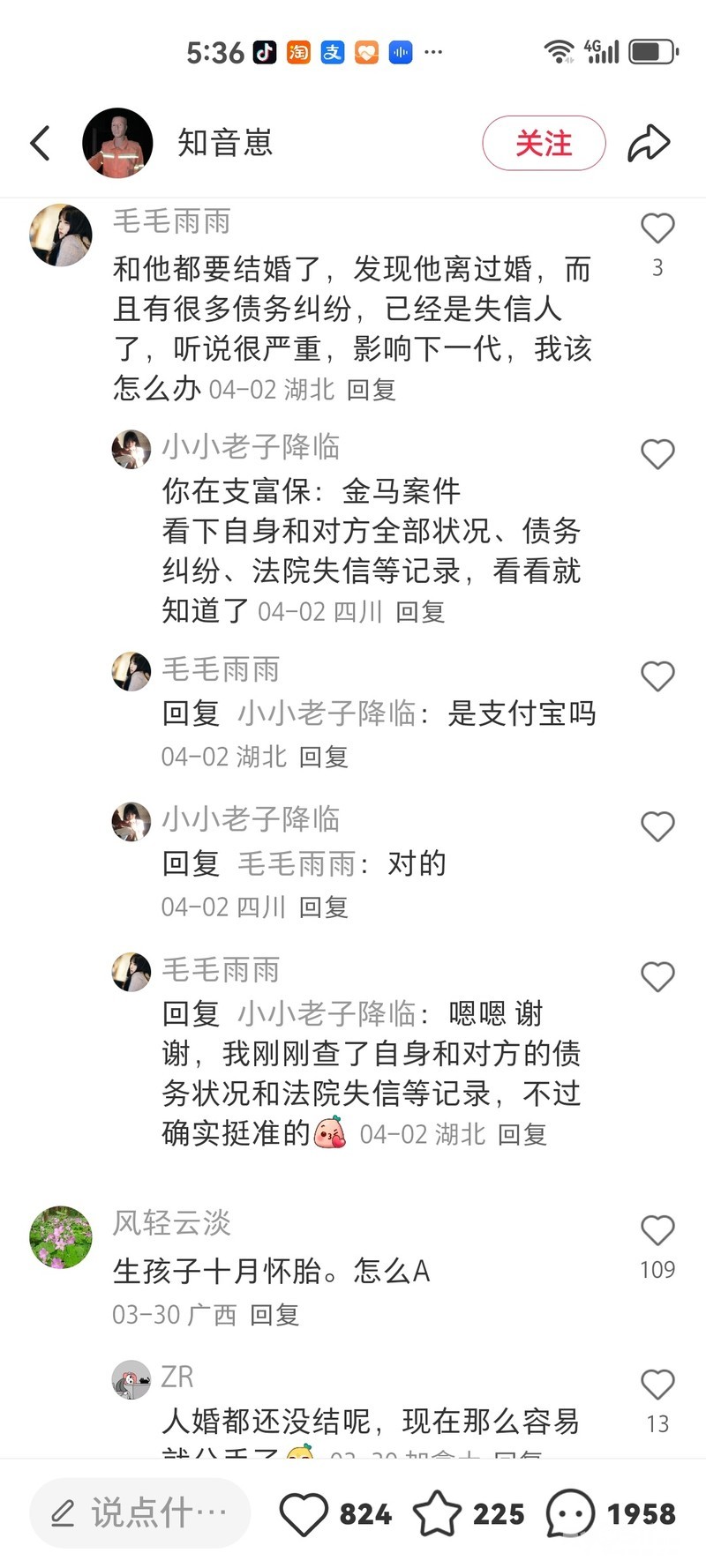Reply to 小小老子降临's 金马案件 comment
This screenshot has height=1568, width=706.
(420, 611)
